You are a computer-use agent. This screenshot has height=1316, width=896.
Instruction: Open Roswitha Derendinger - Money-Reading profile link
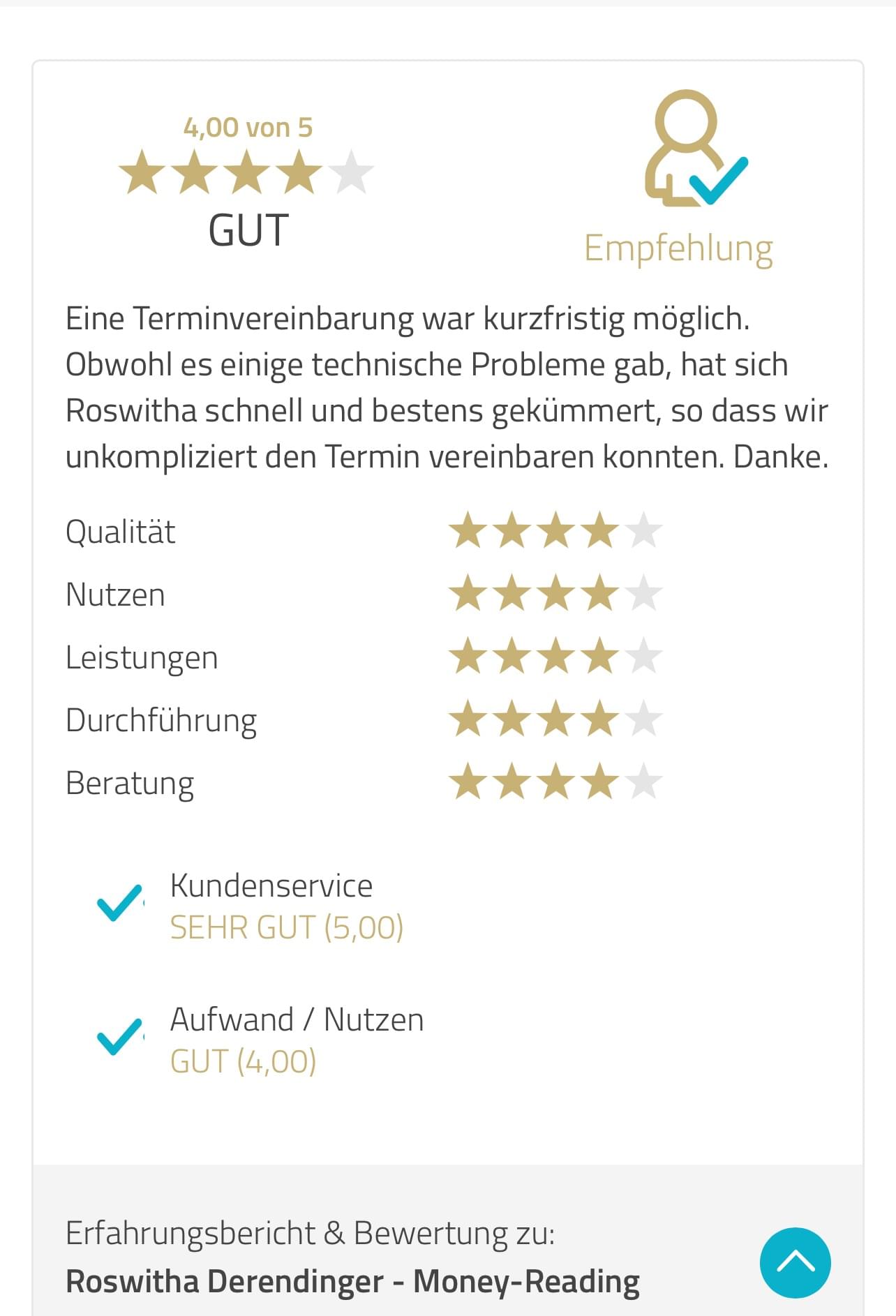[x=352, y=1282]
